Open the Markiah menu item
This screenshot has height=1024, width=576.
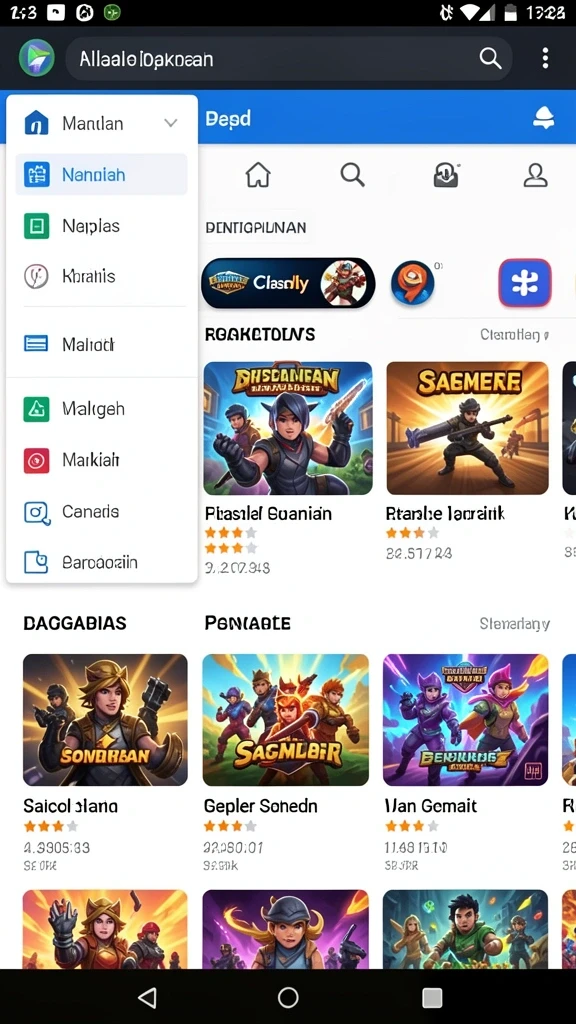[x=101, y=460]
